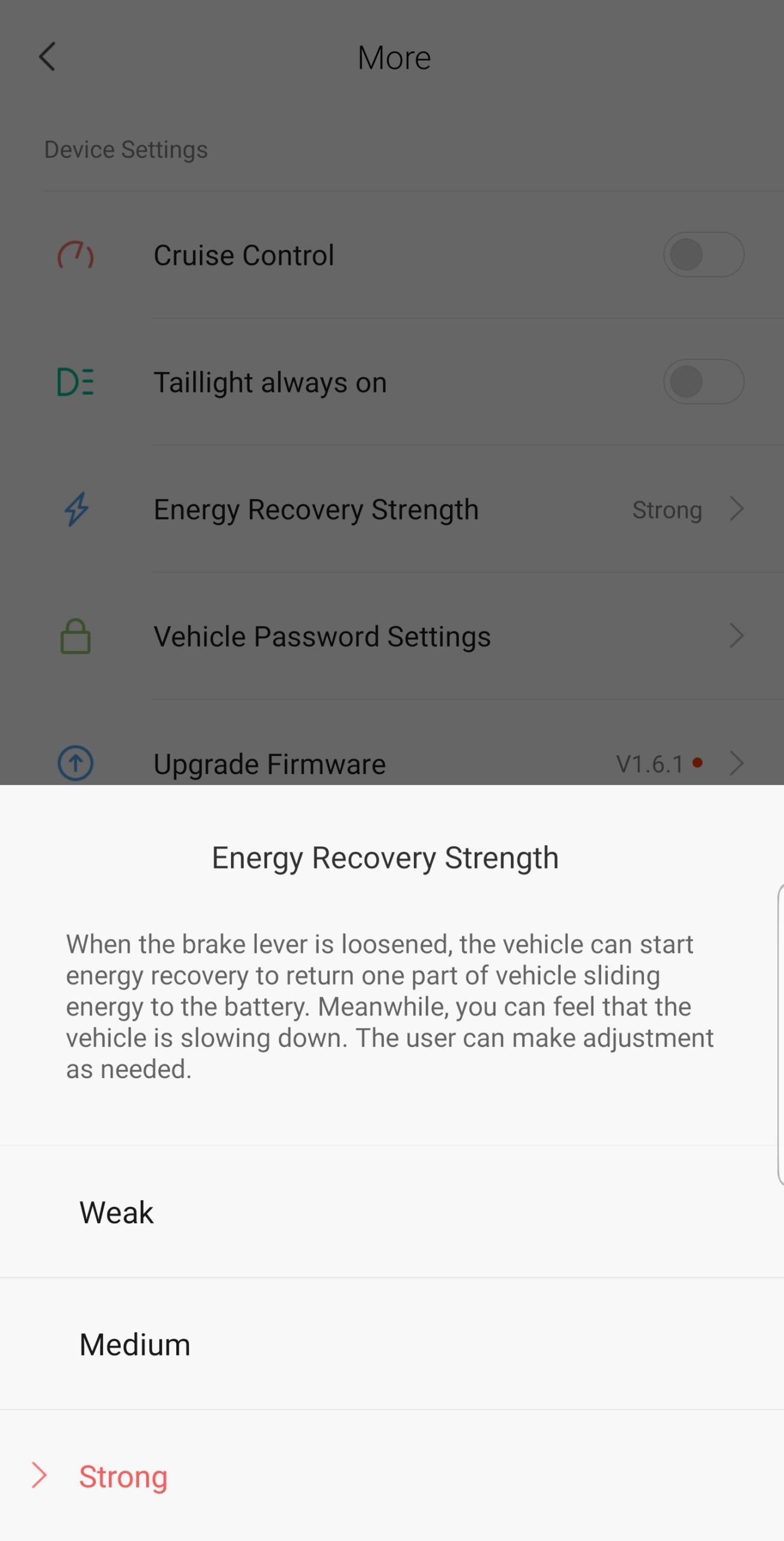
Task: Choose Medium energy recovery strength
Action: point(135,1344)
